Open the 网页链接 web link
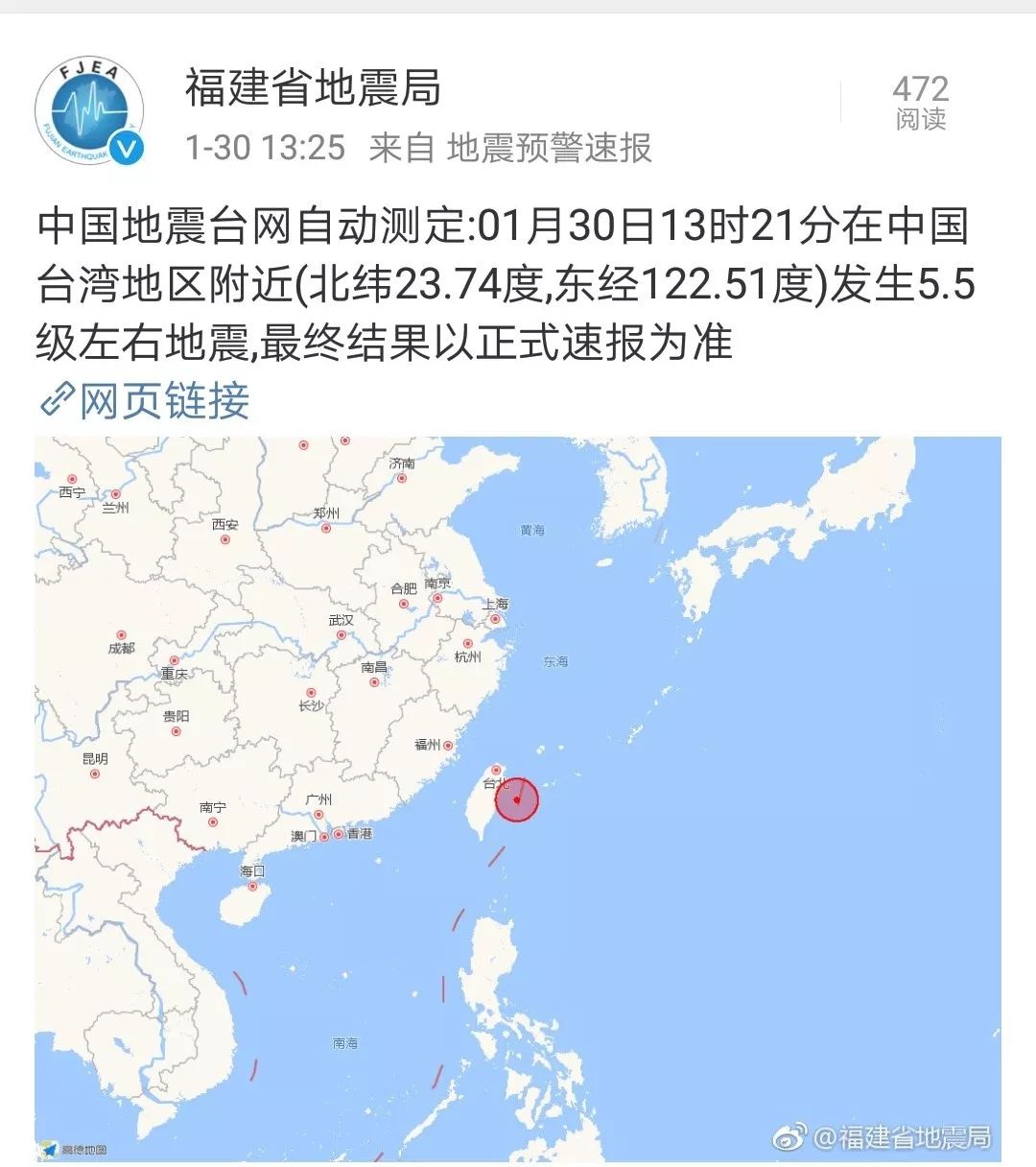The image size is (1036, 1167). 146,401
